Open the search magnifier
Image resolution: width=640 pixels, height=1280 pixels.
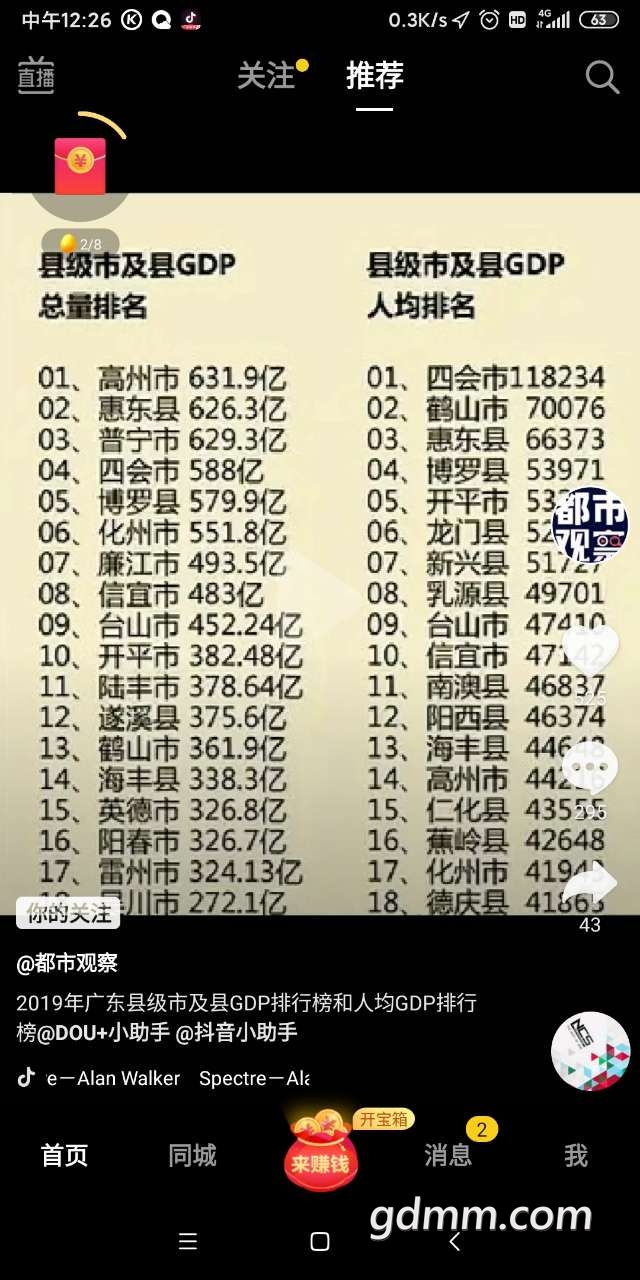(602, 76)
